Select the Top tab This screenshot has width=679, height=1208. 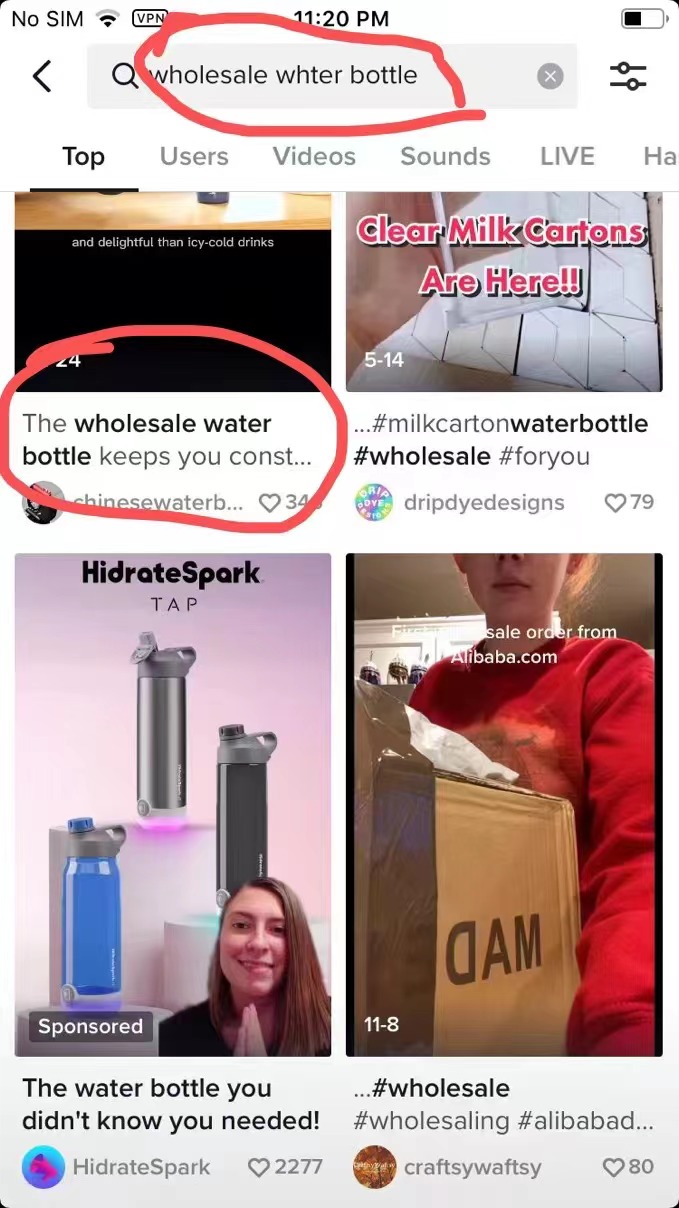click(x=83, y=156)
